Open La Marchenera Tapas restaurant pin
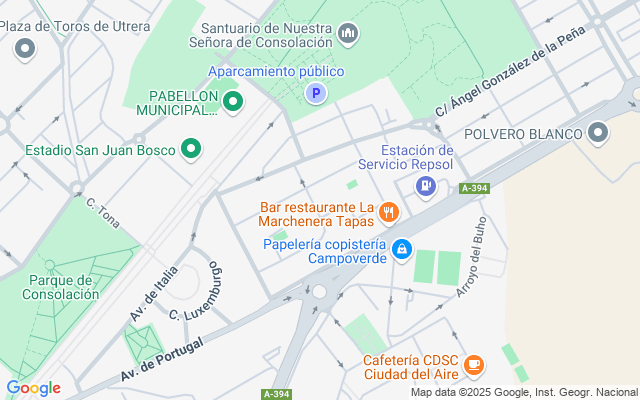 tap(389, 212)
